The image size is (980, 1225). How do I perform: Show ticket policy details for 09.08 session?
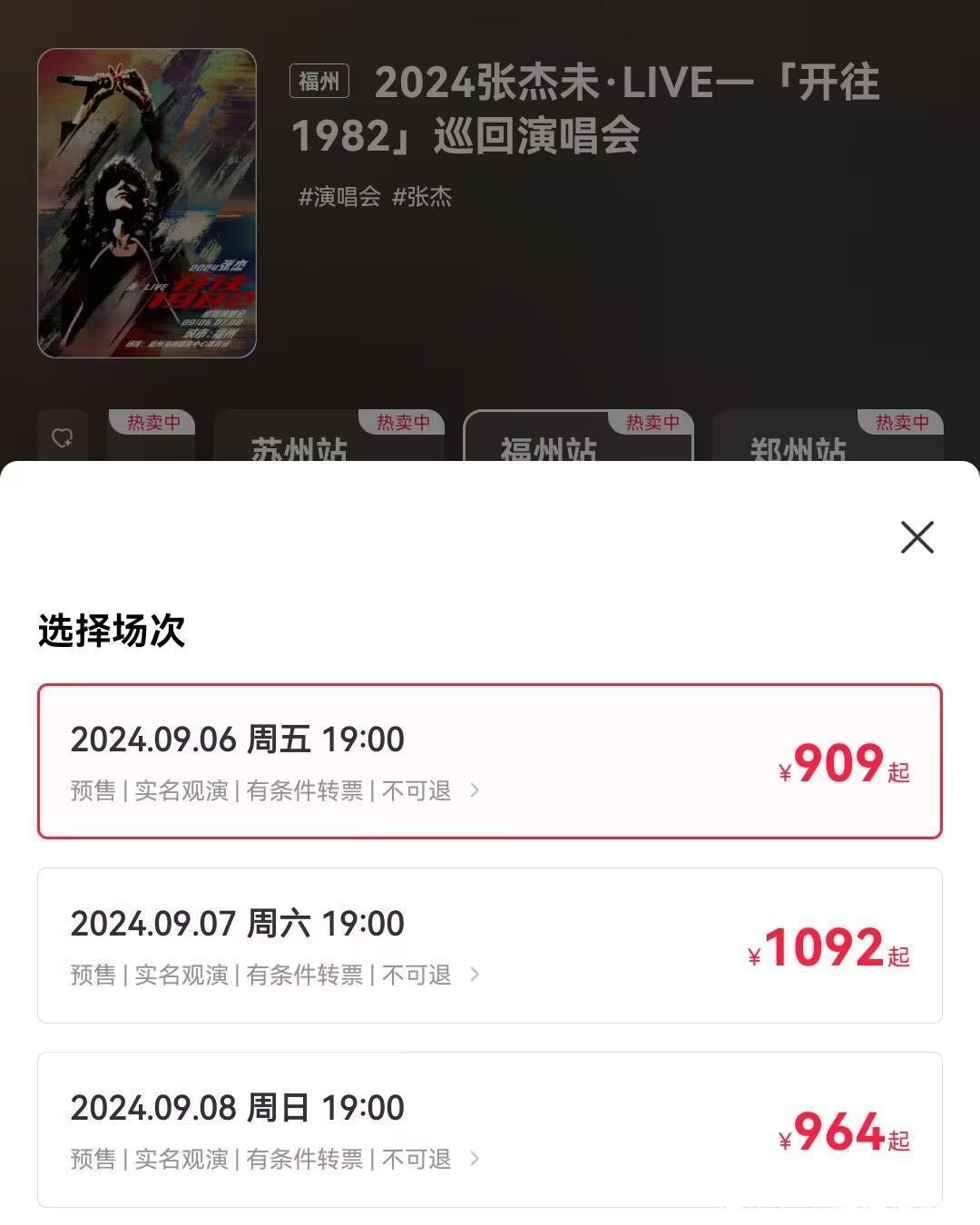click(x=474, y=1159)
